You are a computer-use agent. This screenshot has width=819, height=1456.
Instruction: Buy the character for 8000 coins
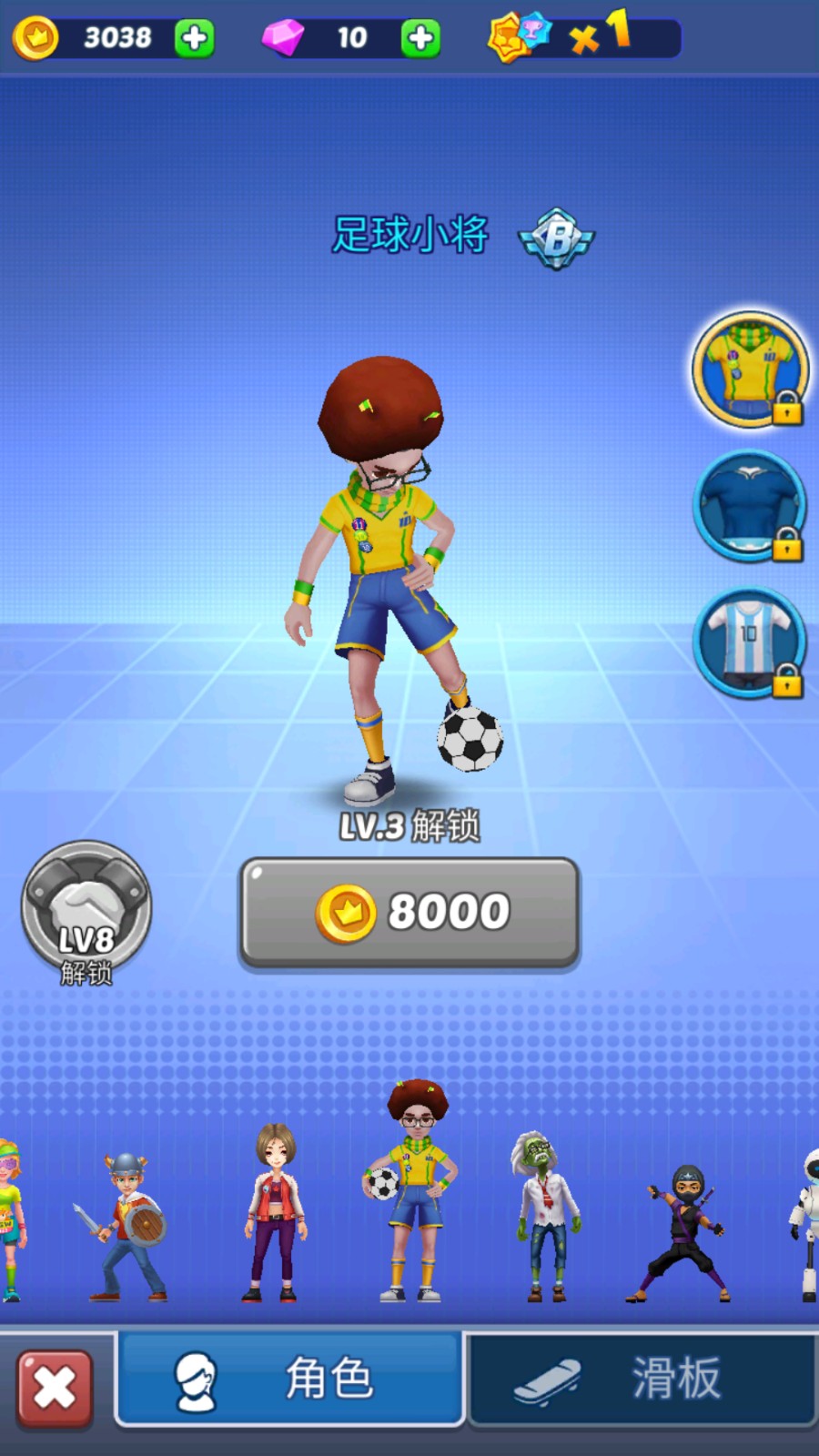tap(409, 912)
